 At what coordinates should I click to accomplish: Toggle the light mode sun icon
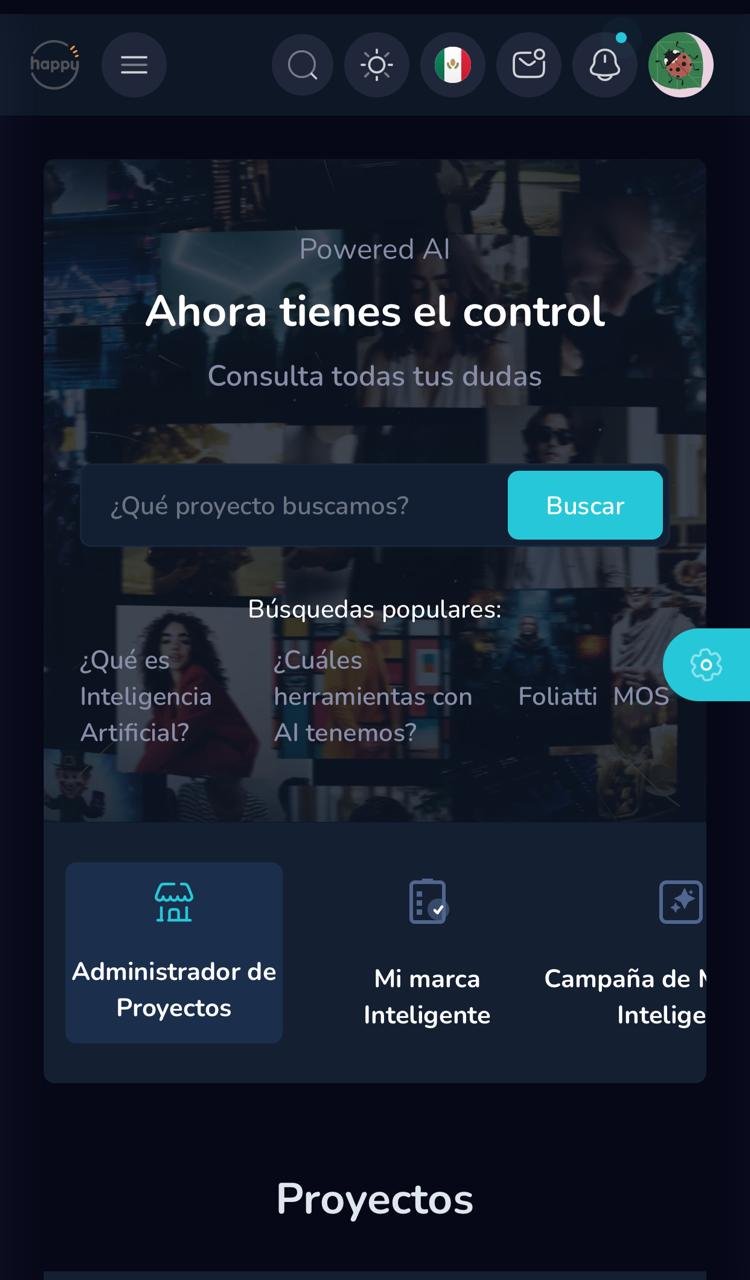pyautogui.click(x=377, y=65)
